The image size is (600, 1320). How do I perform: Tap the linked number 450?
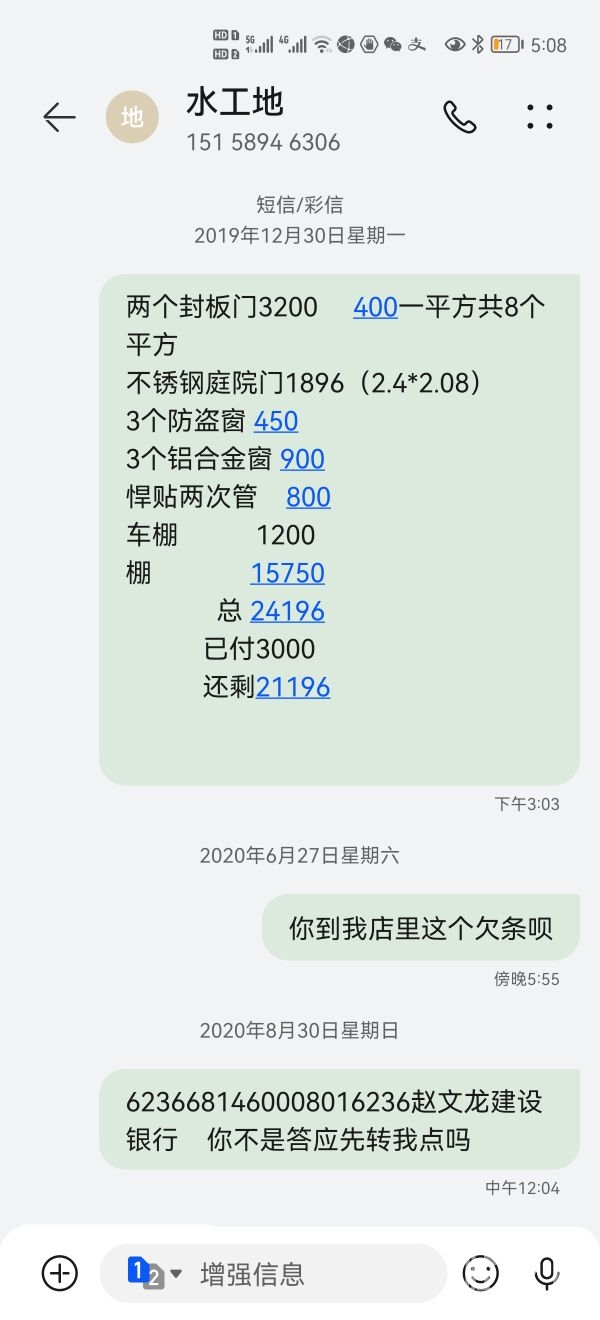(x=276, y=421)
